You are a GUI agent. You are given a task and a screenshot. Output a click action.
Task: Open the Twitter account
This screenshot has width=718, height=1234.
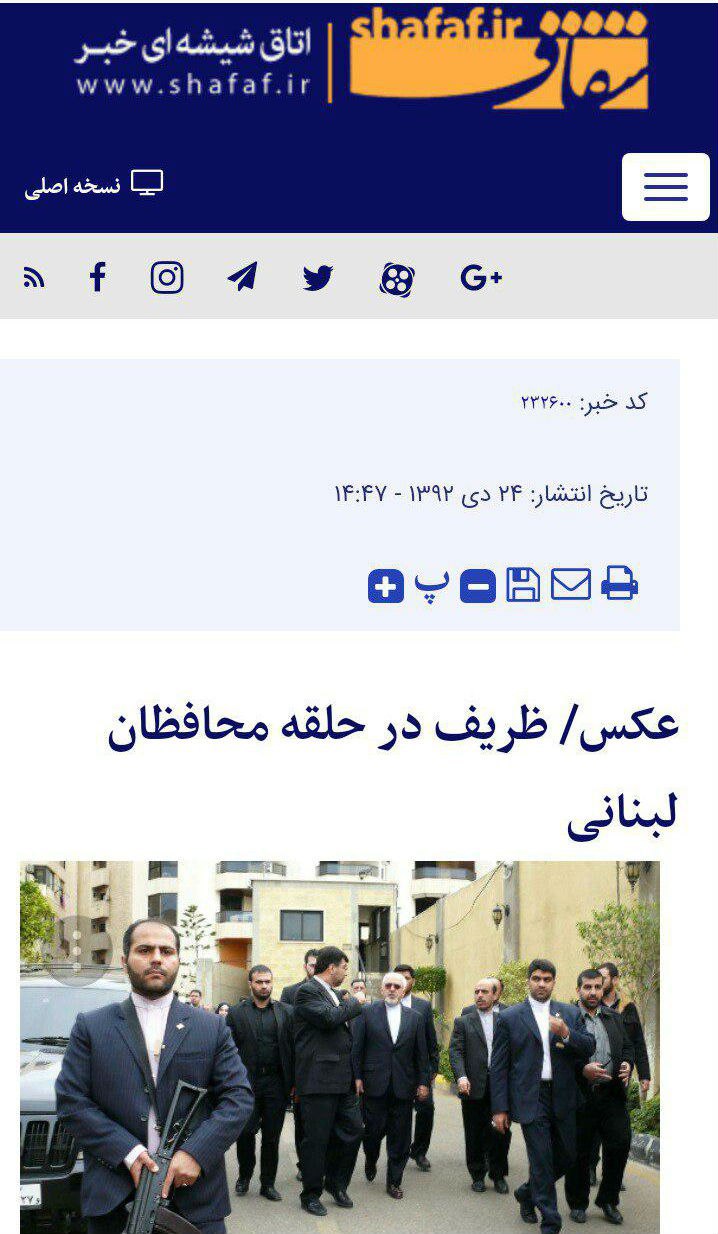[x=318, y=277]
